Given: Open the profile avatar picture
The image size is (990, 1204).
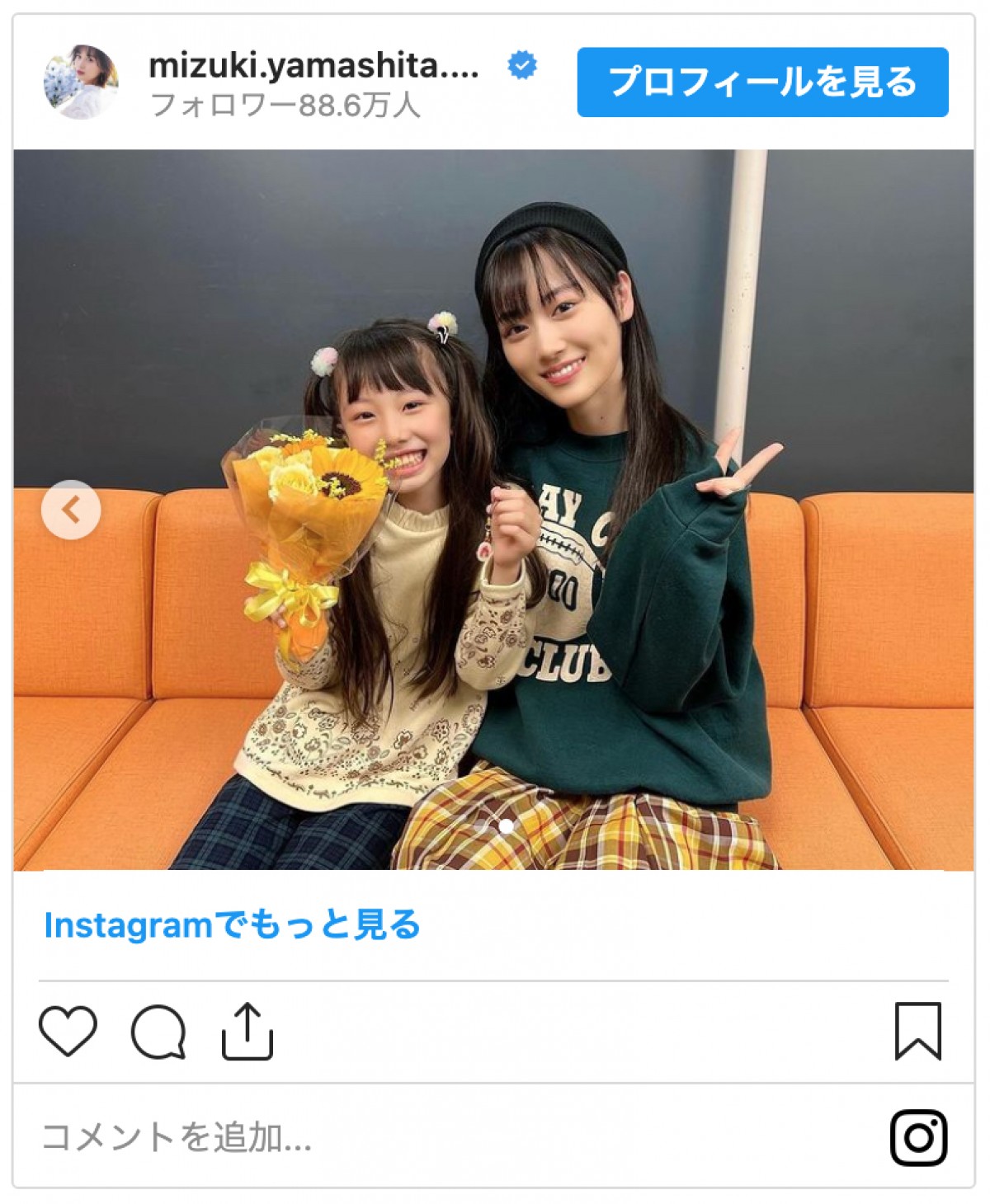Looking at the screenshot, I should tap(81, 82).
